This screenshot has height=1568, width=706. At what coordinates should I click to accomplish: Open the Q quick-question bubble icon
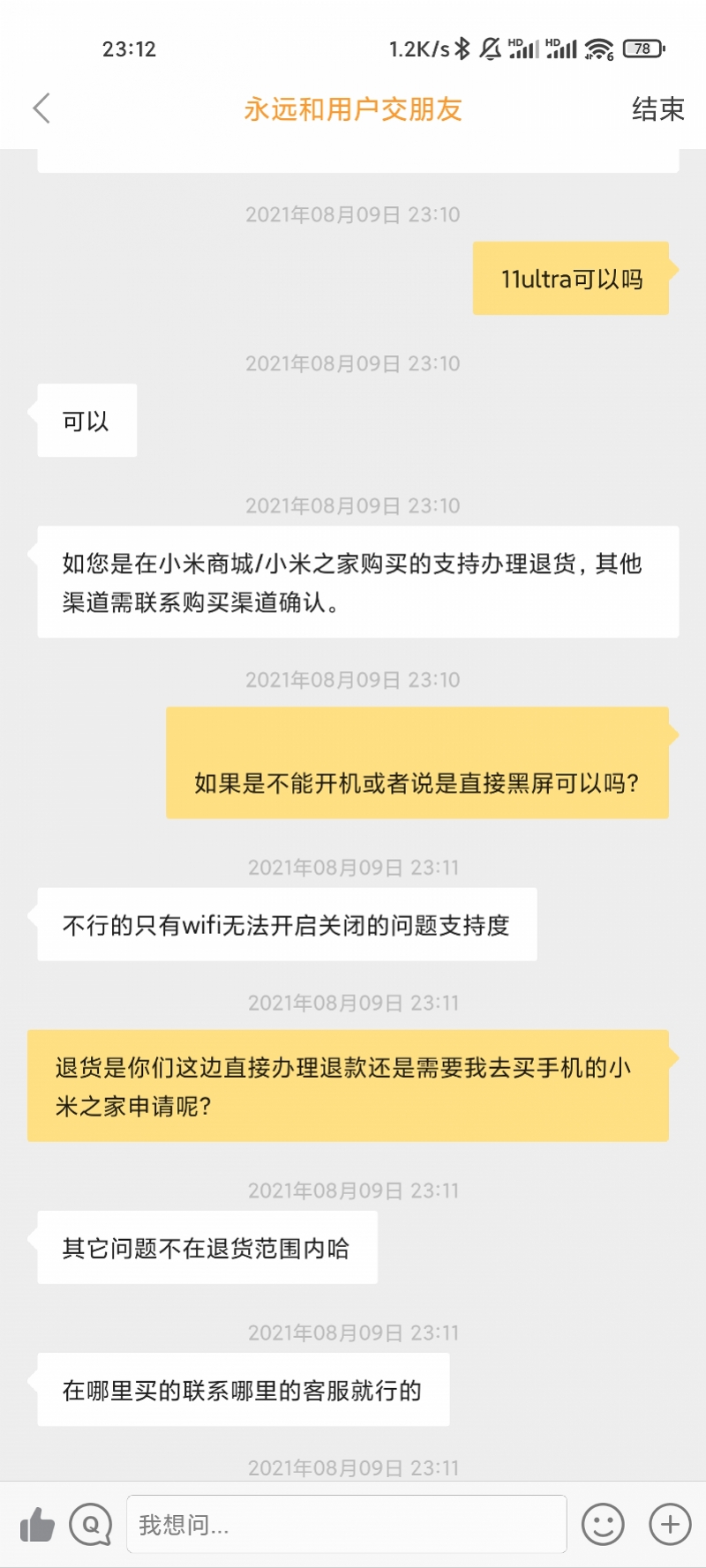click(91, 1524)
